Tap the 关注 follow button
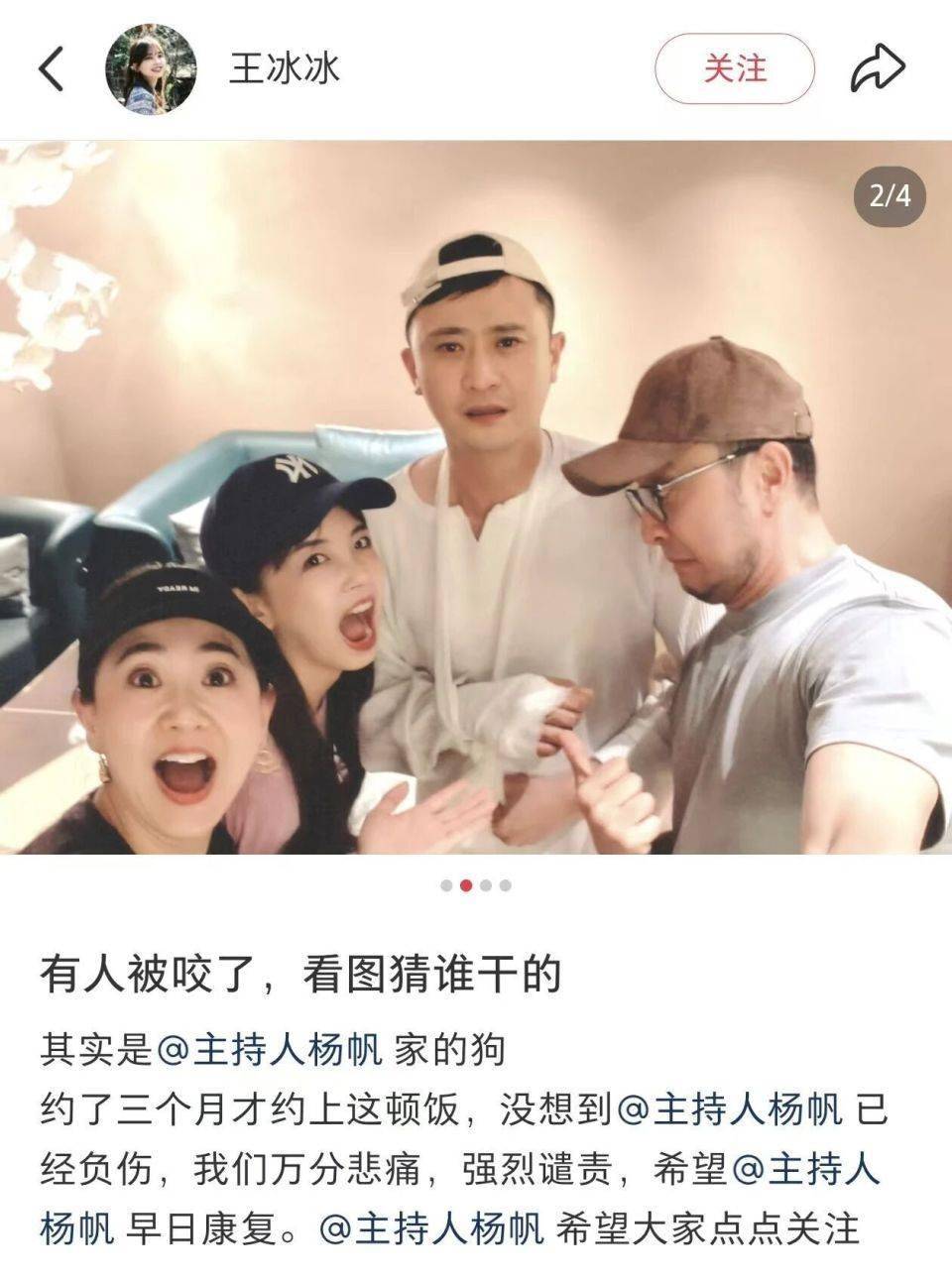Image resolution: width=952 pixels, height=1280 pixels. [x=735, y=68]
